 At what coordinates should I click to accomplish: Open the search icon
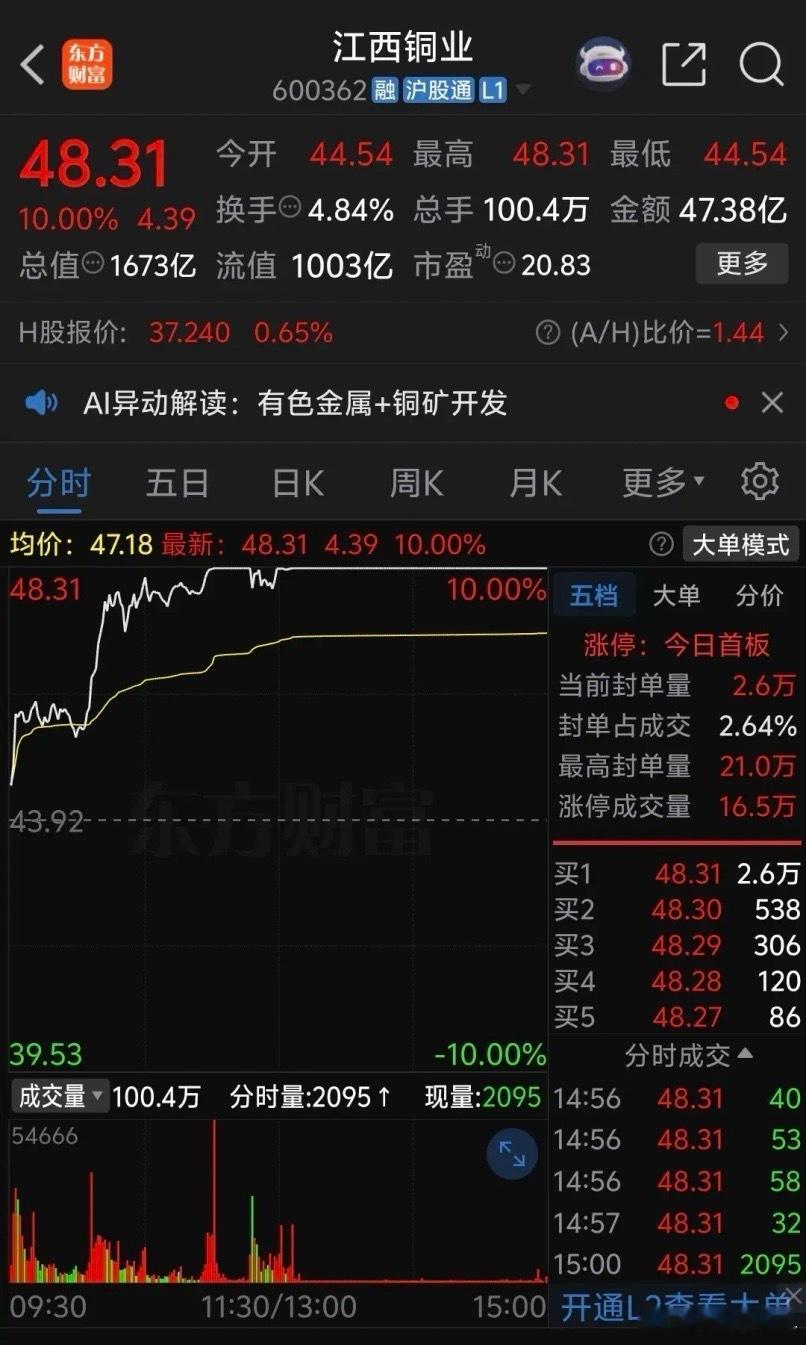[x=762, y=64]
